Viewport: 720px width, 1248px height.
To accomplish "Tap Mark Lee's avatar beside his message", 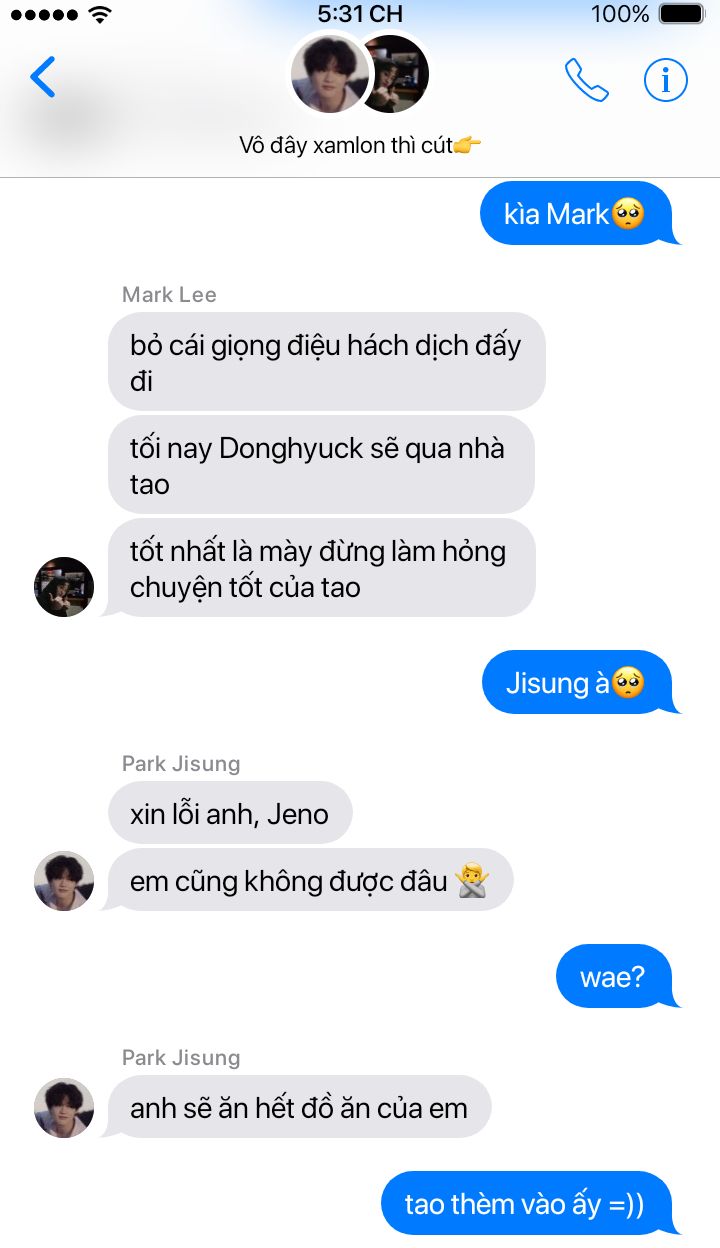I will click(x=64, y=587).
